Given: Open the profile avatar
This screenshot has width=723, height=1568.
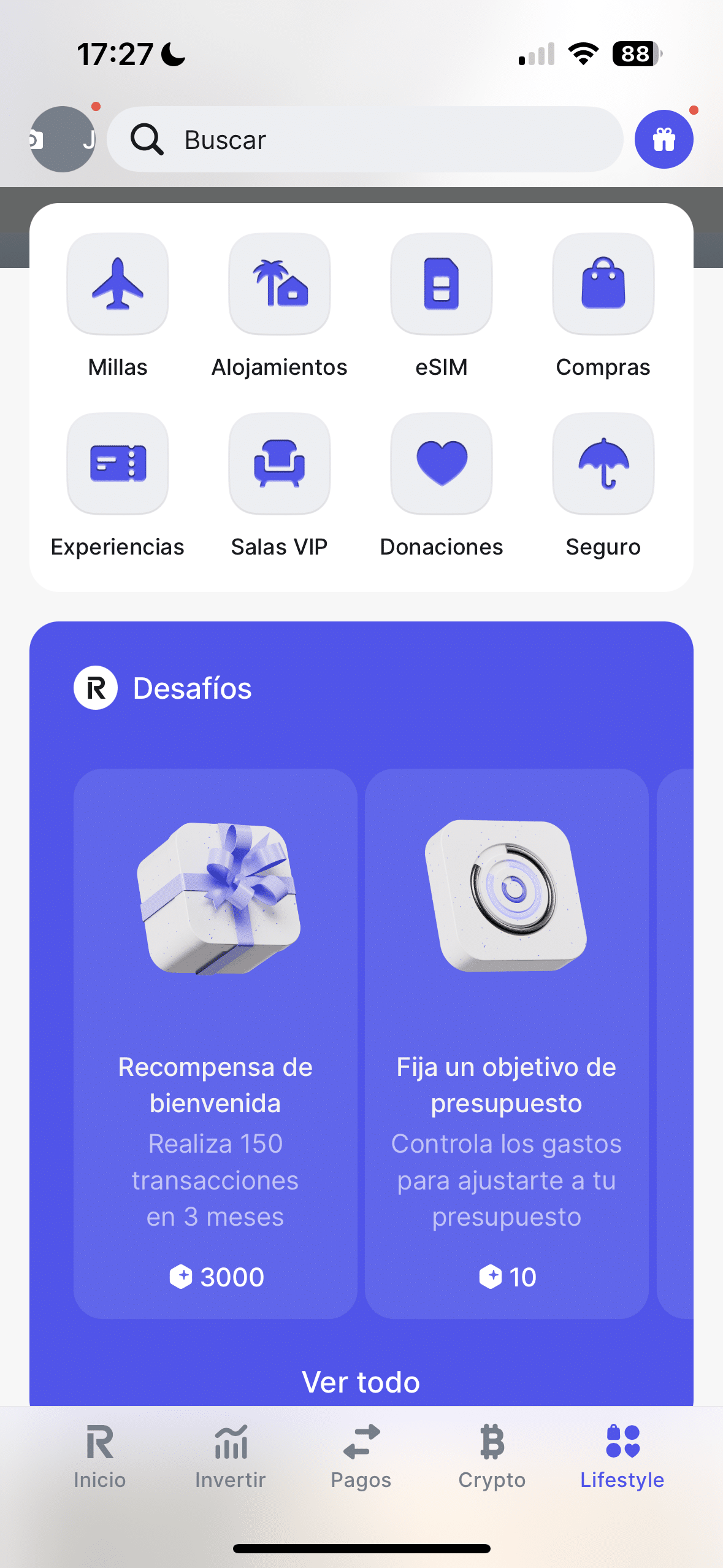Looking at the screenshot, I should tap(63, 139).
